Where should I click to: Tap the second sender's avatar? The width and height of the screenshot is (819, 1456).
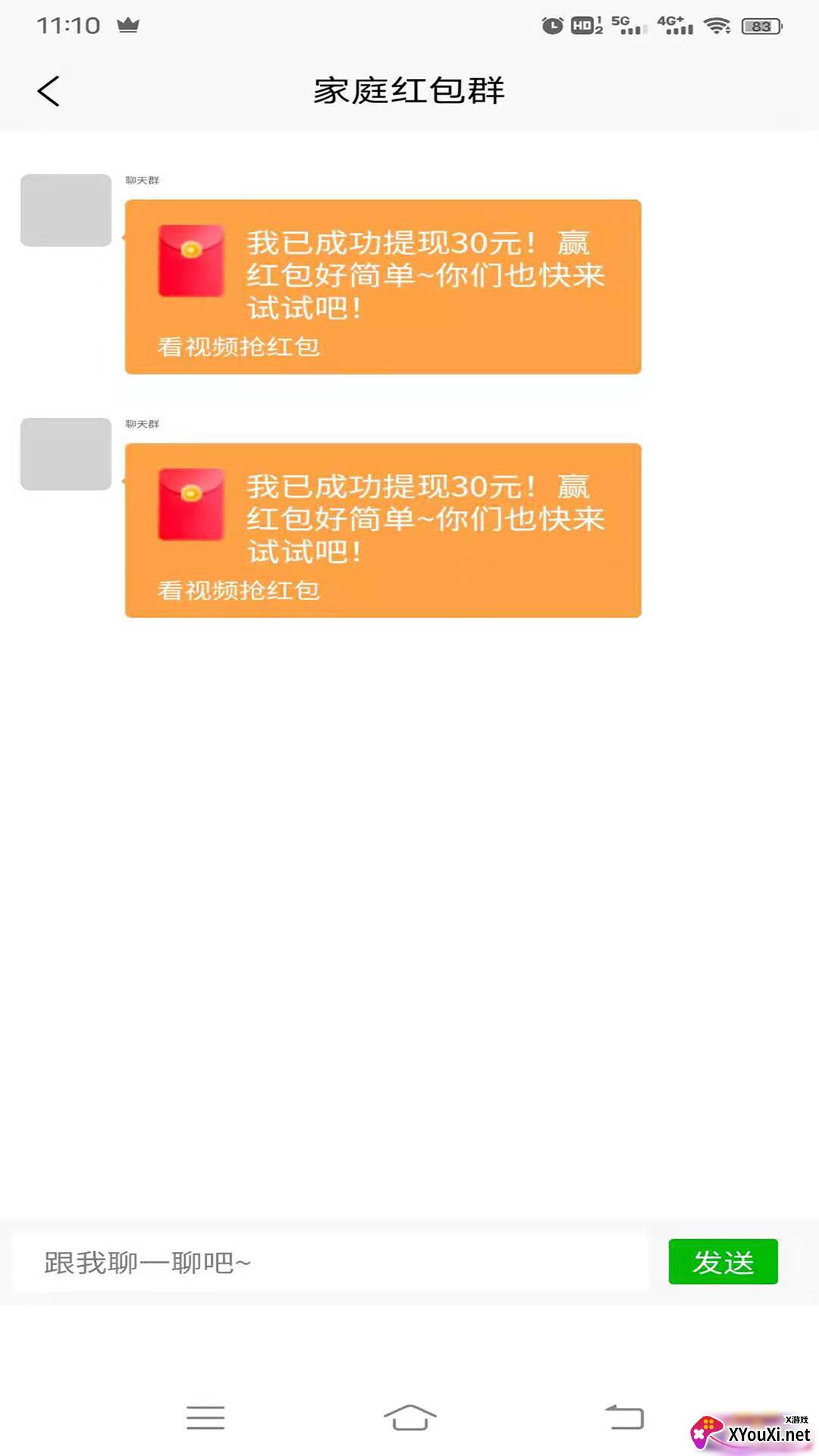(65, 455)
